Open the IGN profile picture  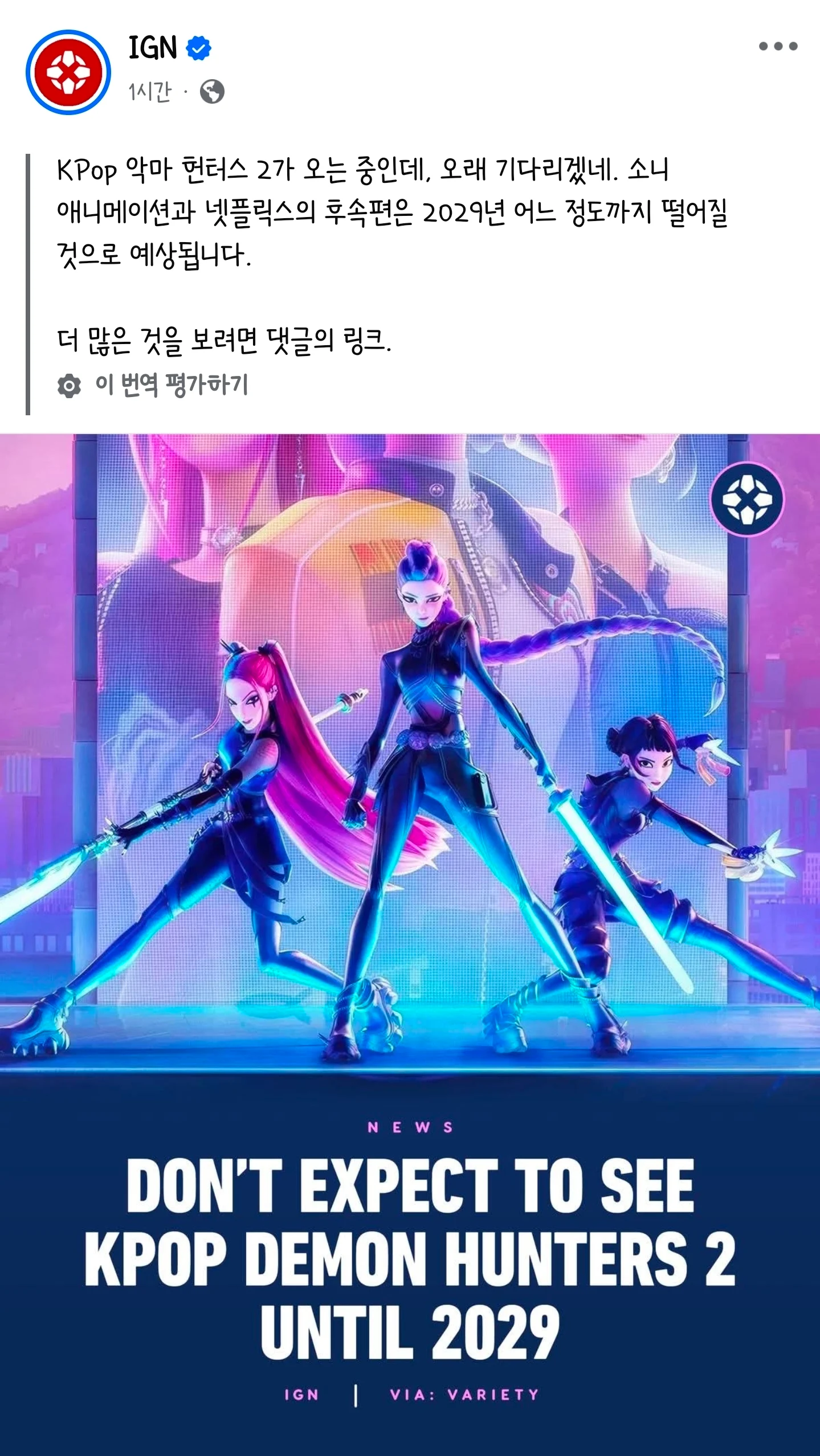tap(68, 72)
